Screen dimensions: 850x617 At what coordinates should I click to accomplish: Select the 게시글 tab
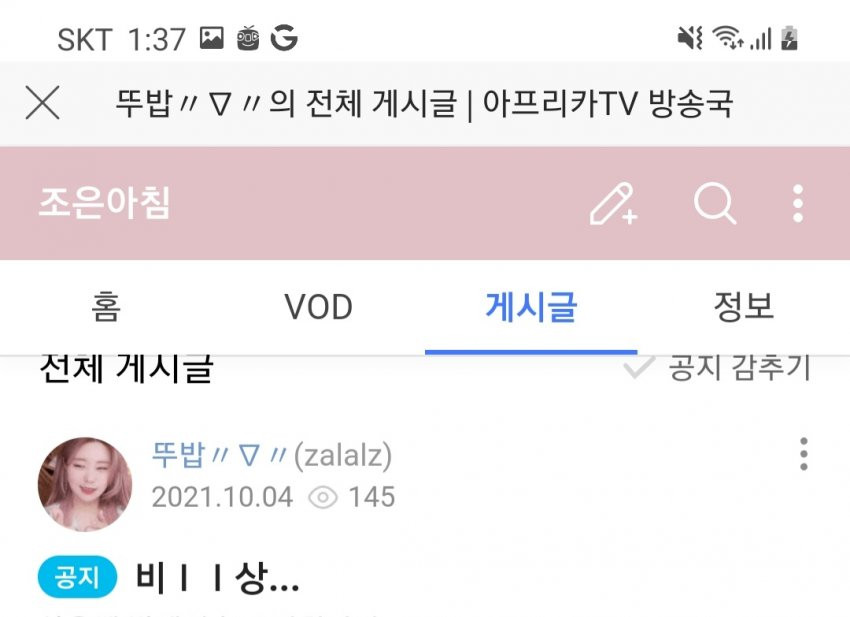(531, 307)
